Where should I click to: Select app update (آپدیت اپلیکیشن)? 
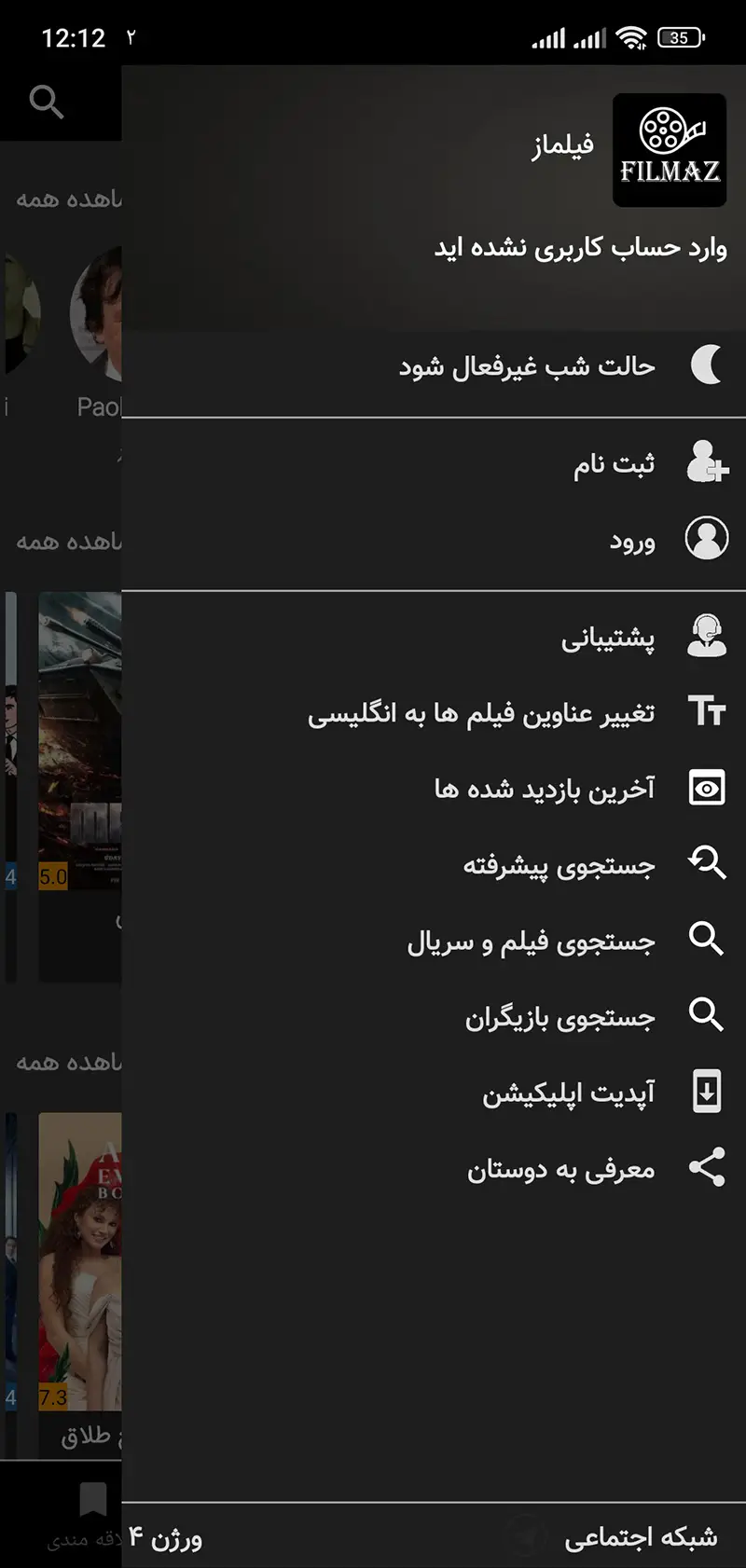click(x=568, y=1093)
